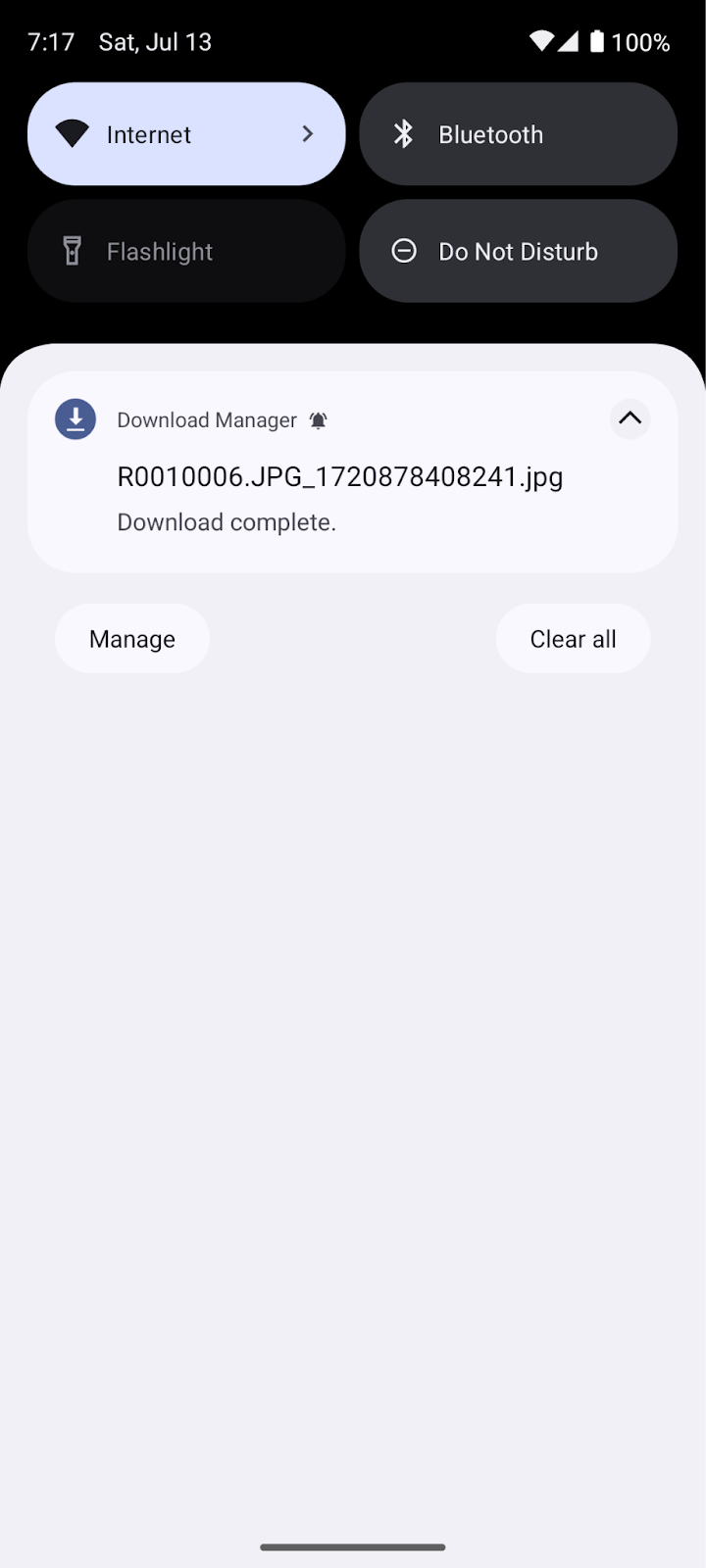The image size is (706, 1568).
Task: Turn on Bluetooth
Action: point(518,134)
